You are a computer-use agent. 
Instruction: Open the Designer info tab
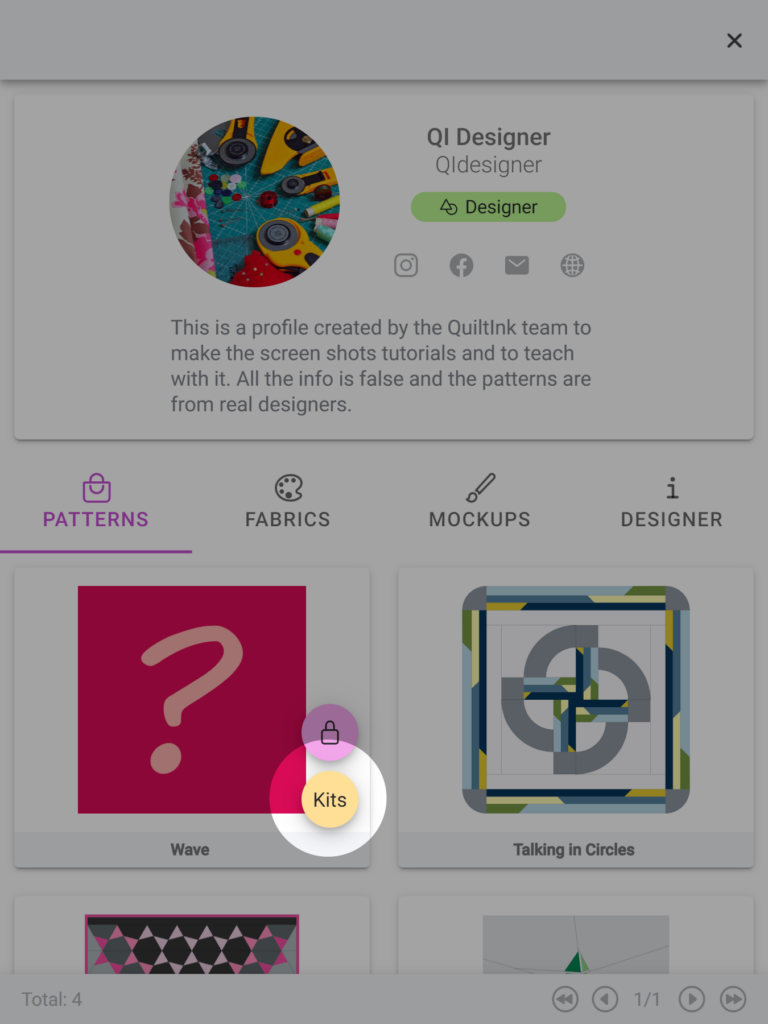coord(671,502)
